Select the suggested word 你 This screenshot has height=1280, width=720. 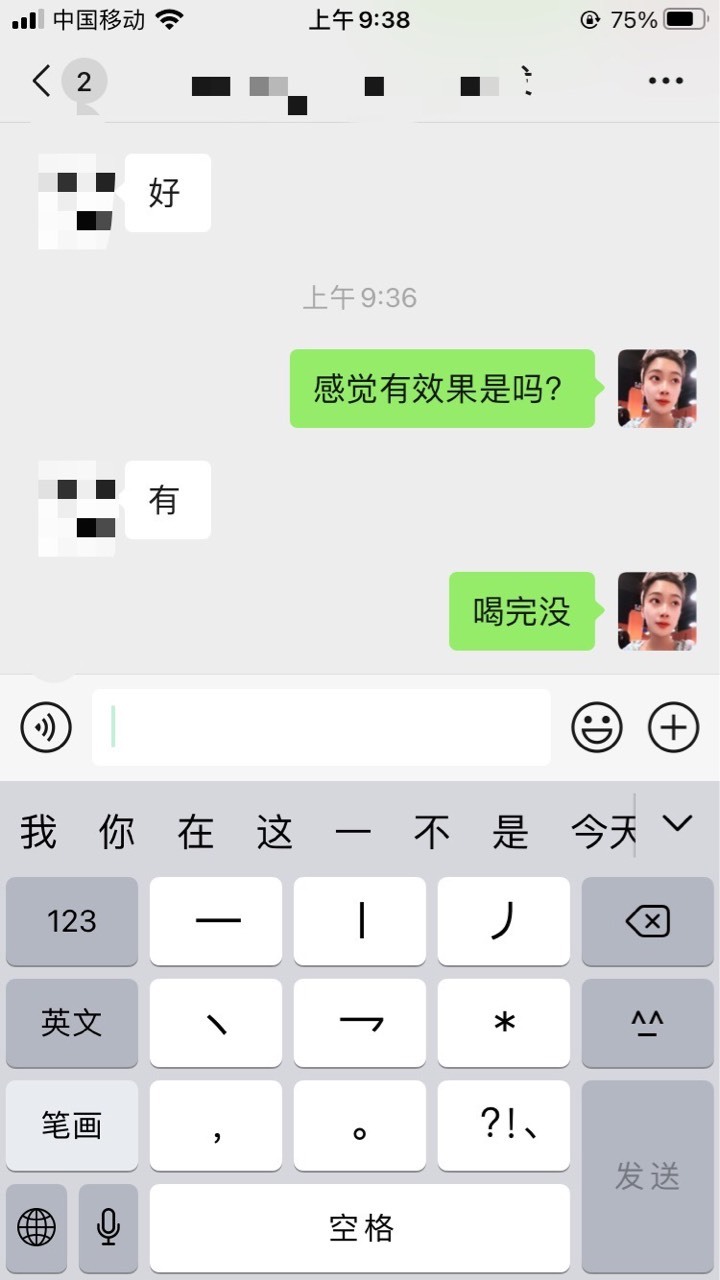pos(117,831)
